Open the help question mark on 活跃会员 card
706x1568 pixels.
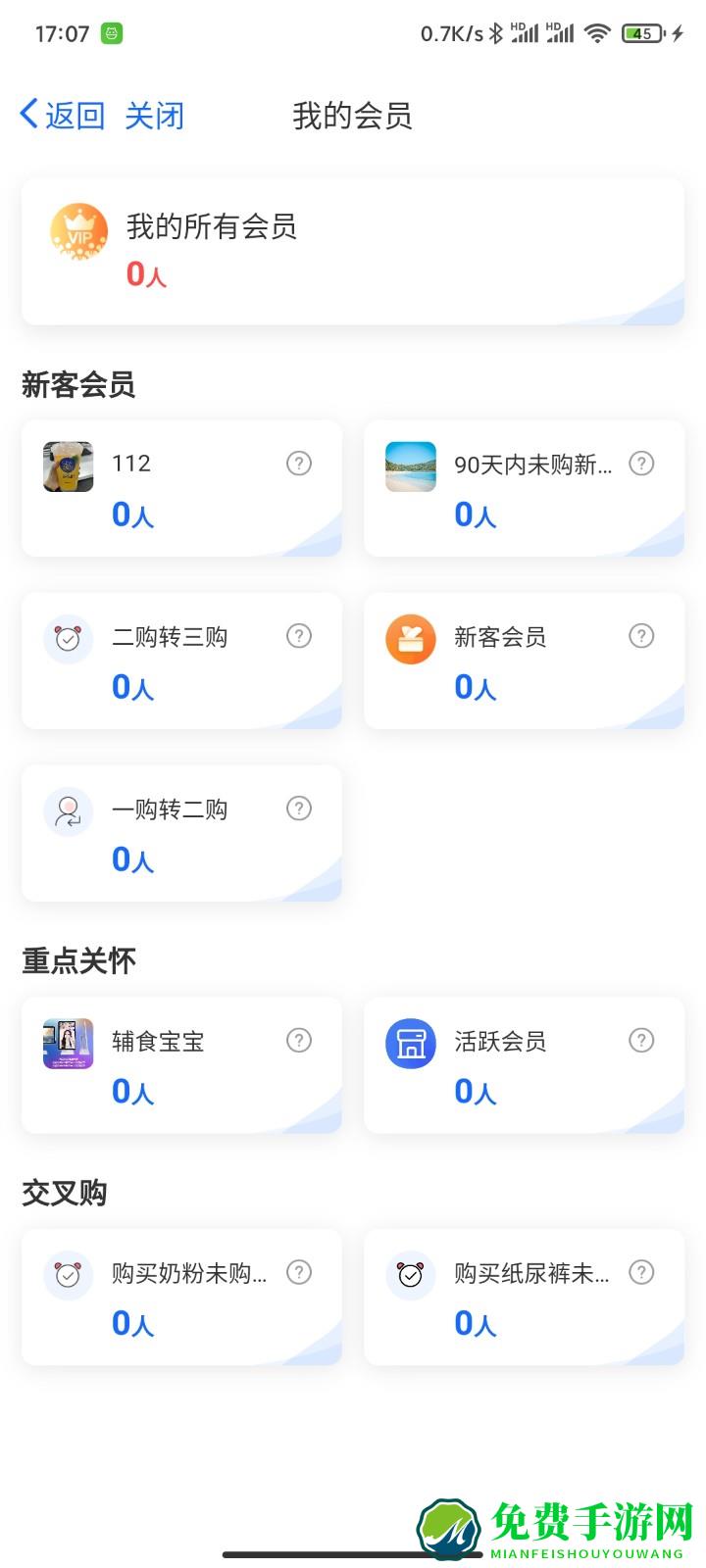point(641,1040)
